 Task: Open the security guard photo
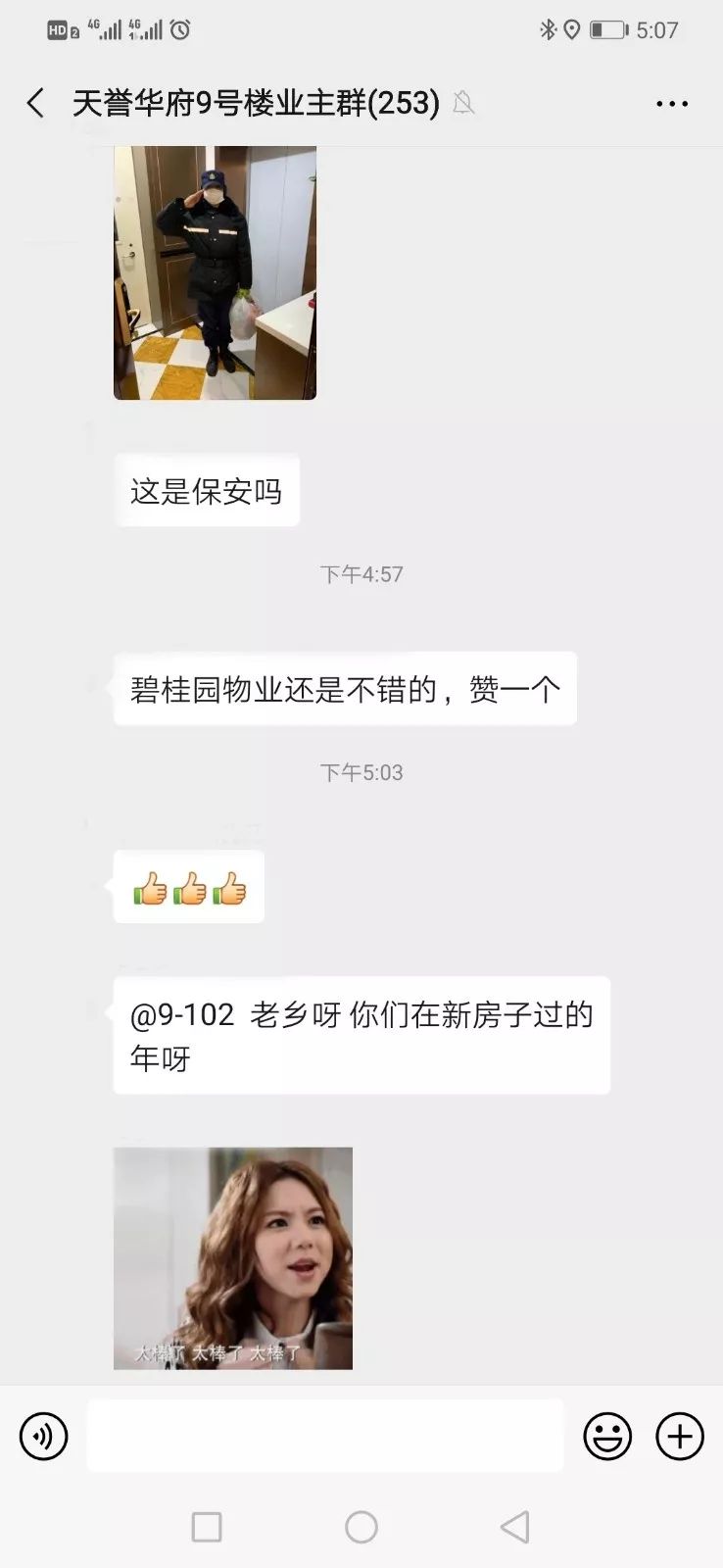pos(215,274)
